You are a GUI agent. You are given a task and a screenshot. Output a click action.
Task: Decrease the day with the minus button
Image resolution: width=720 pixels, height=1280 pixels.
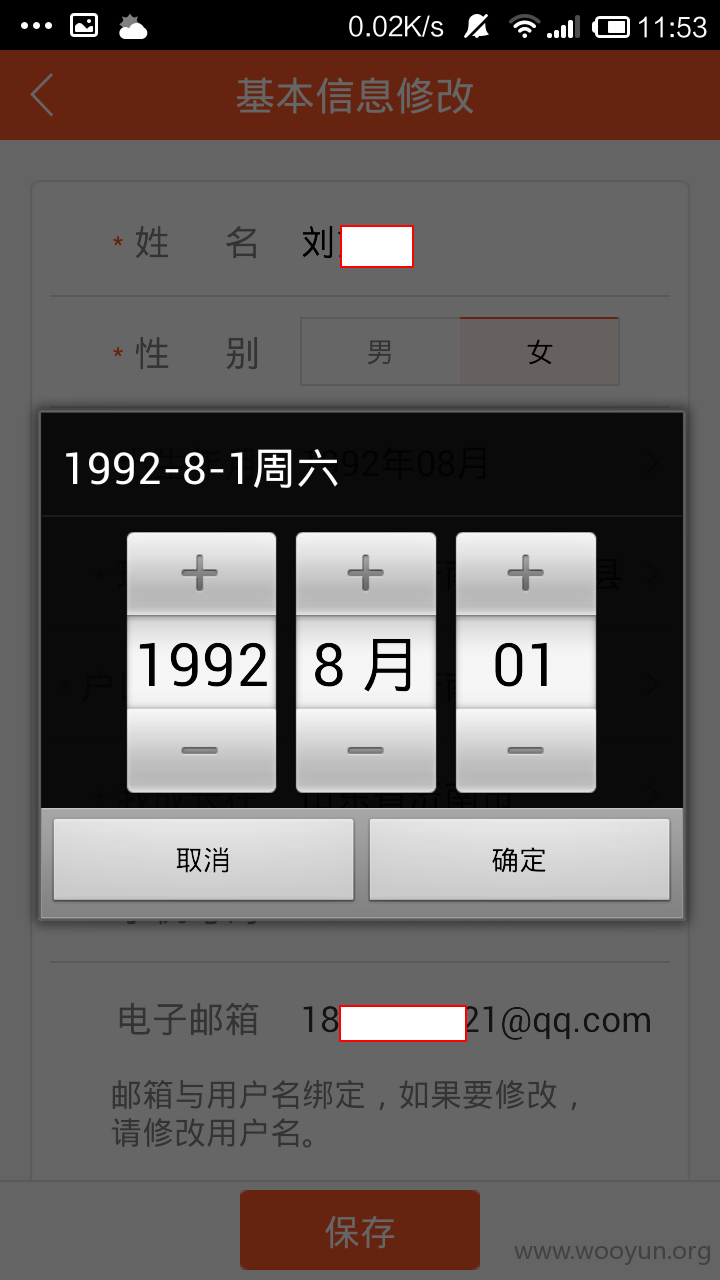[526, 750]
